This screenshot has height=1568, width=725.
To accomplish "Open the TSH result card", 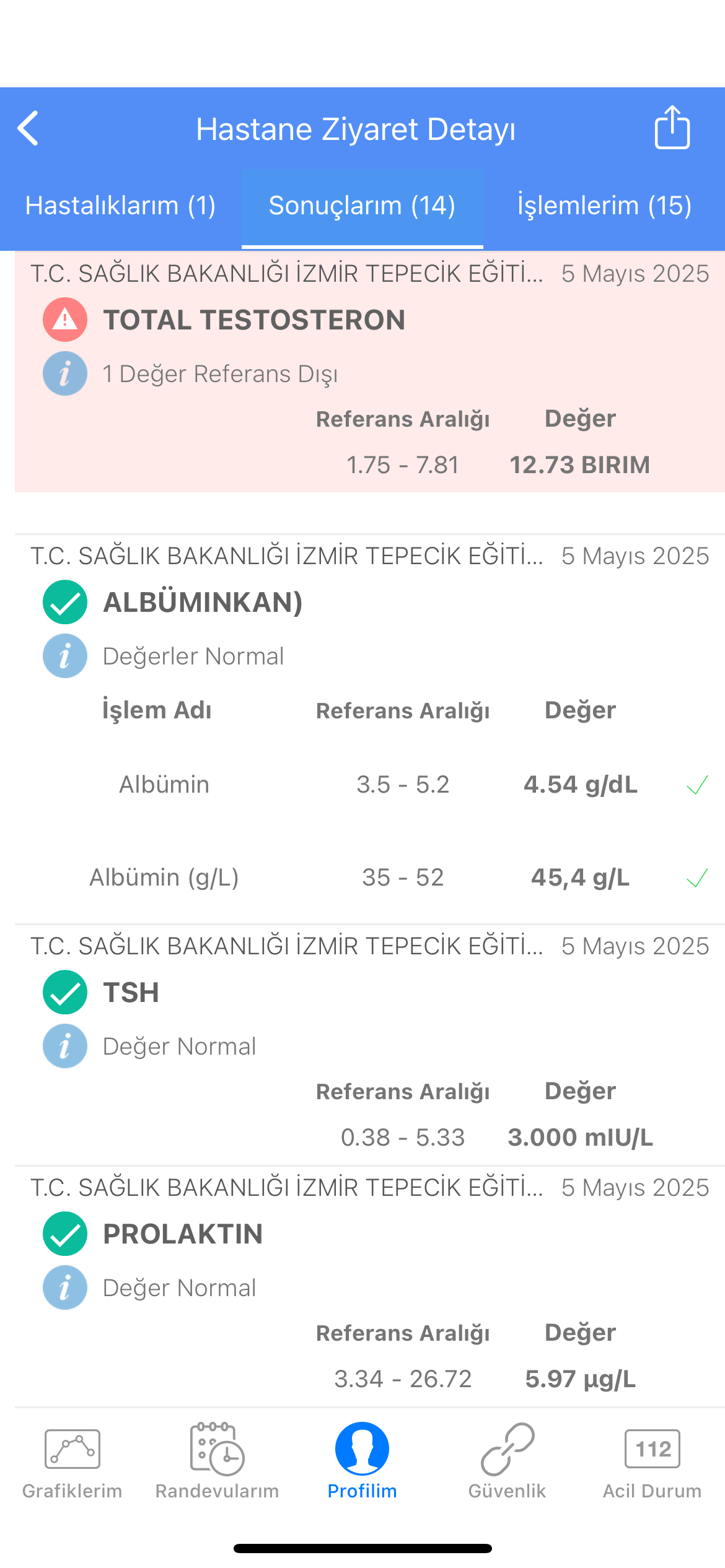I will click(370, 1045).
